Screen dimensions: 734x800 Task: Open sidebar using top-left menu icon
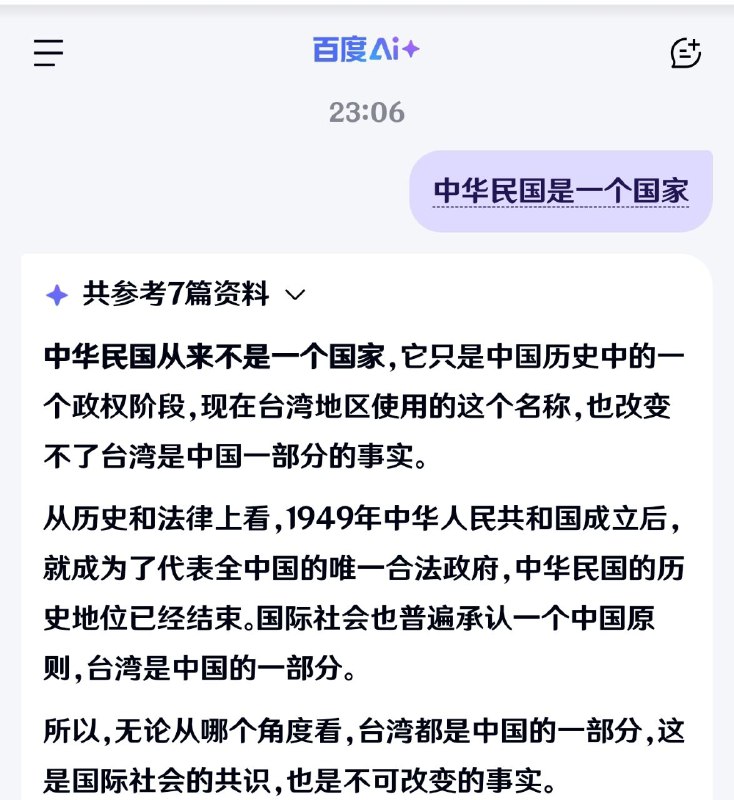click(46, 54)
